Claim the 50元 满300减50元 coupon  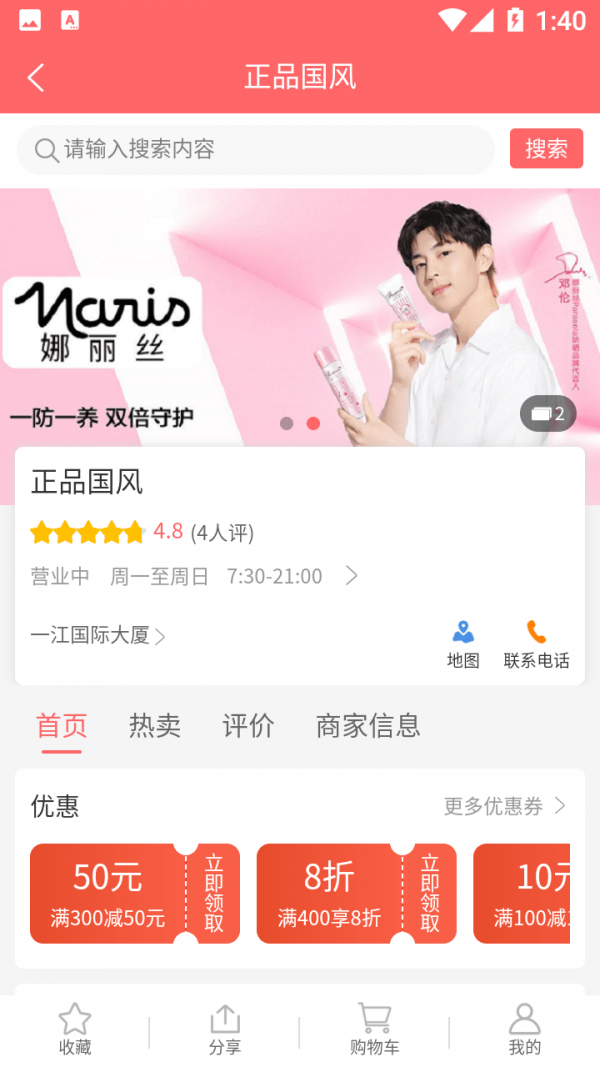coord(214,893)
